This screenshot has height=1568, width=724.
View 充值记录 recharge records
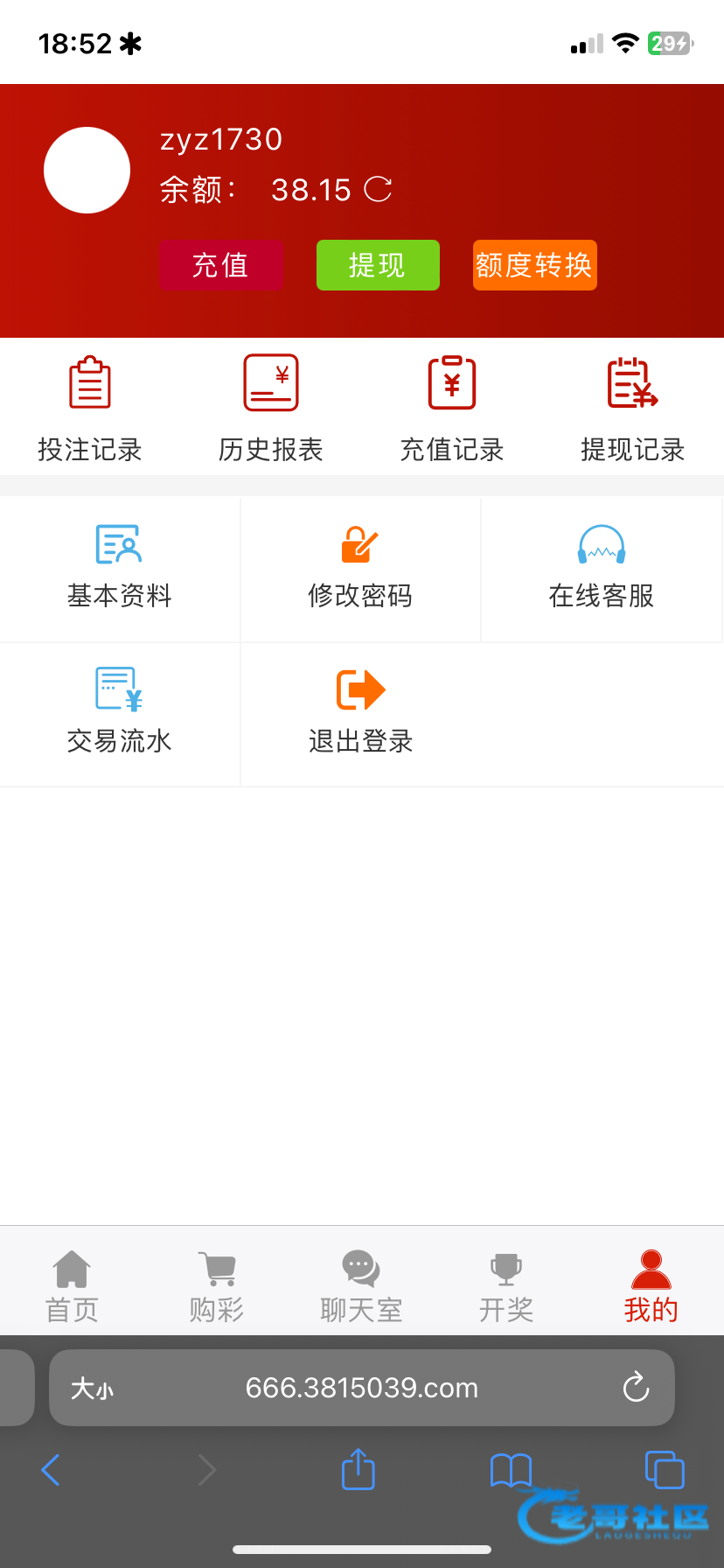point(452,408)
